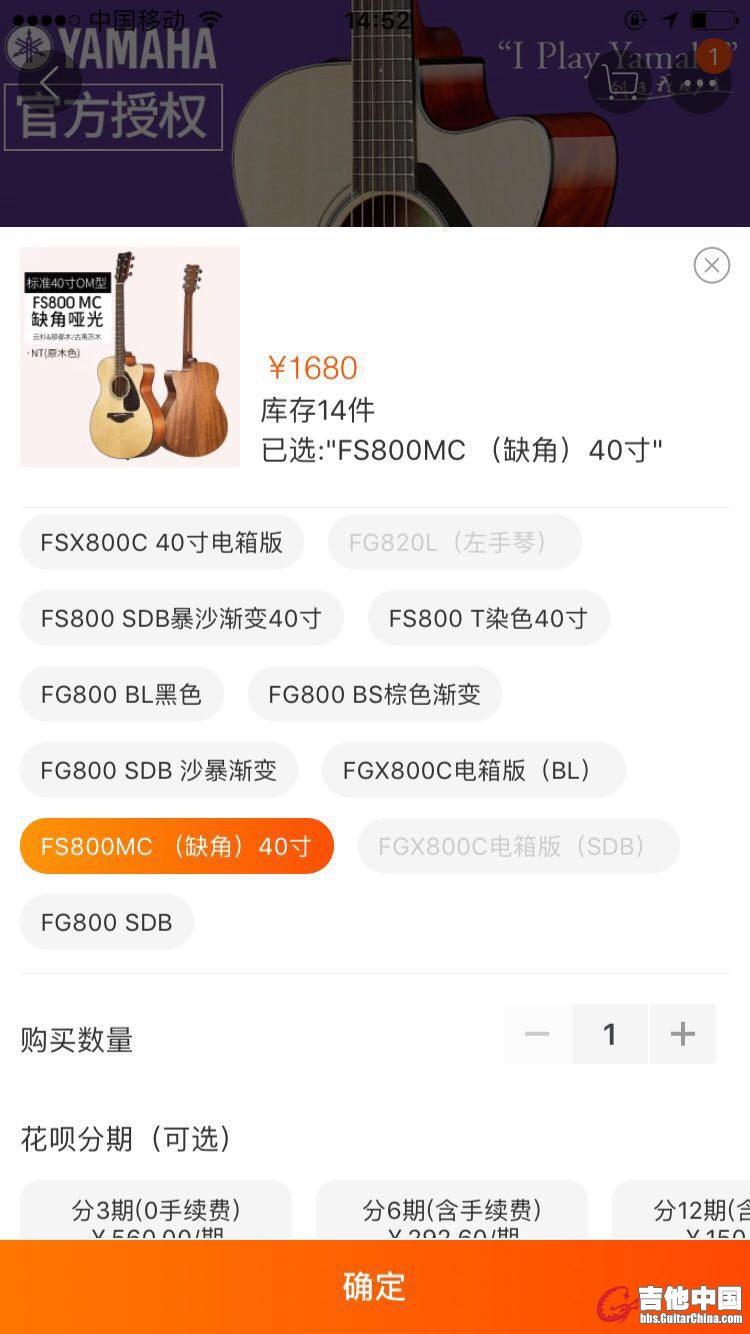Close the product options sheet
This screenshot has height=1334, width=750.
coord(711,265)
